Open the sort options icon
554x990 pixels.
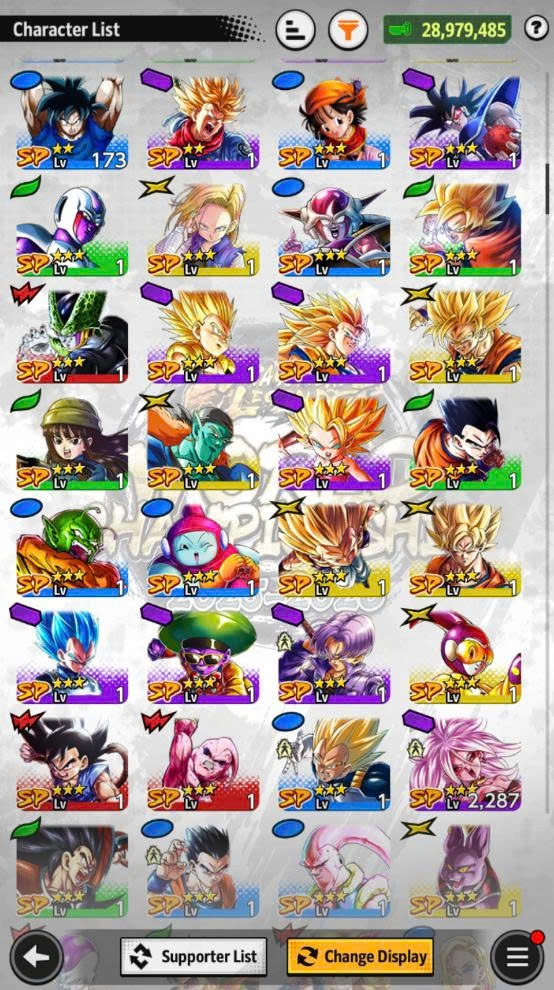(295, 30)
